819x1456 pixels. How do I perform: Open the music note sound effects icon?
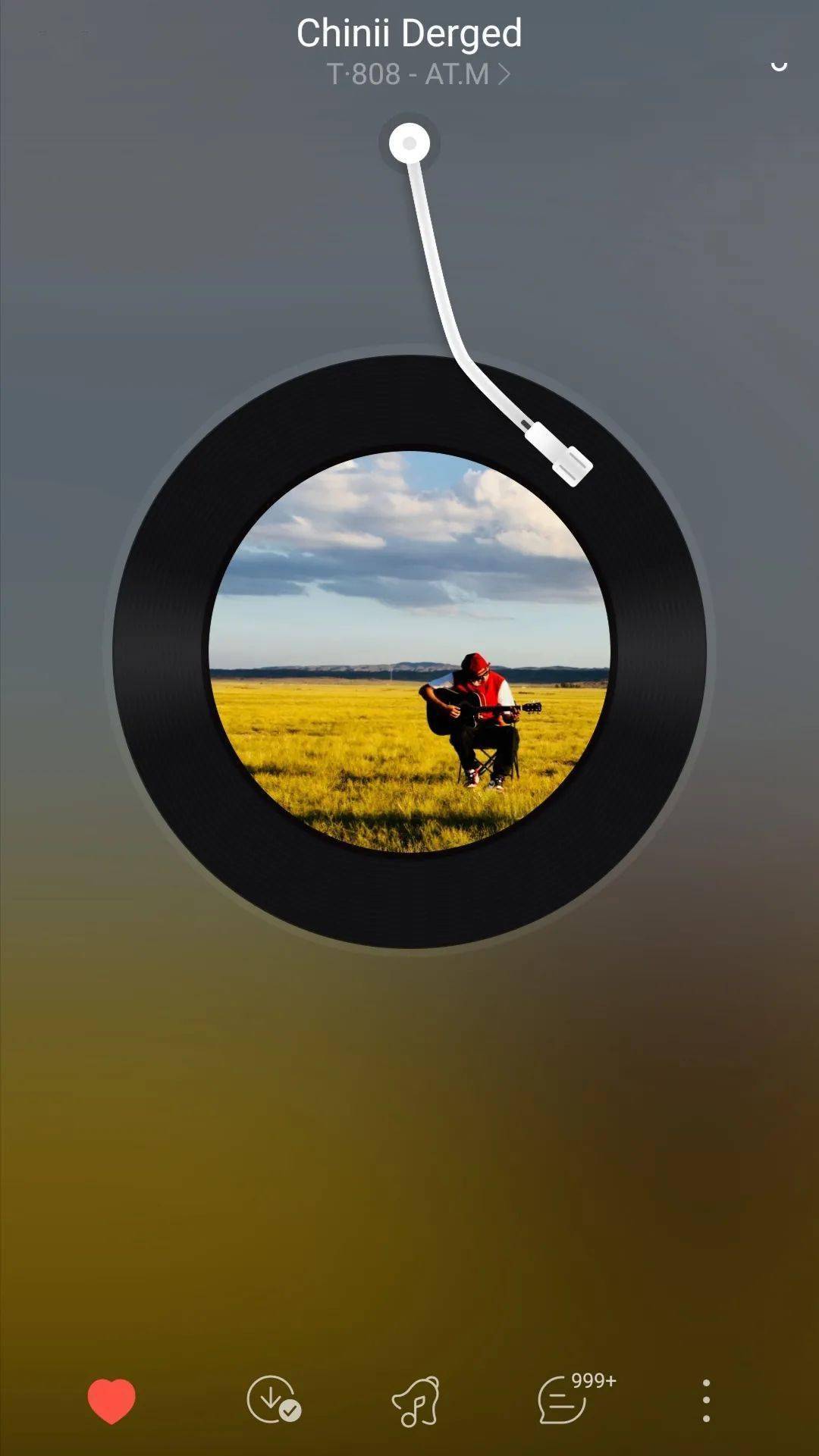point(416,1401)
